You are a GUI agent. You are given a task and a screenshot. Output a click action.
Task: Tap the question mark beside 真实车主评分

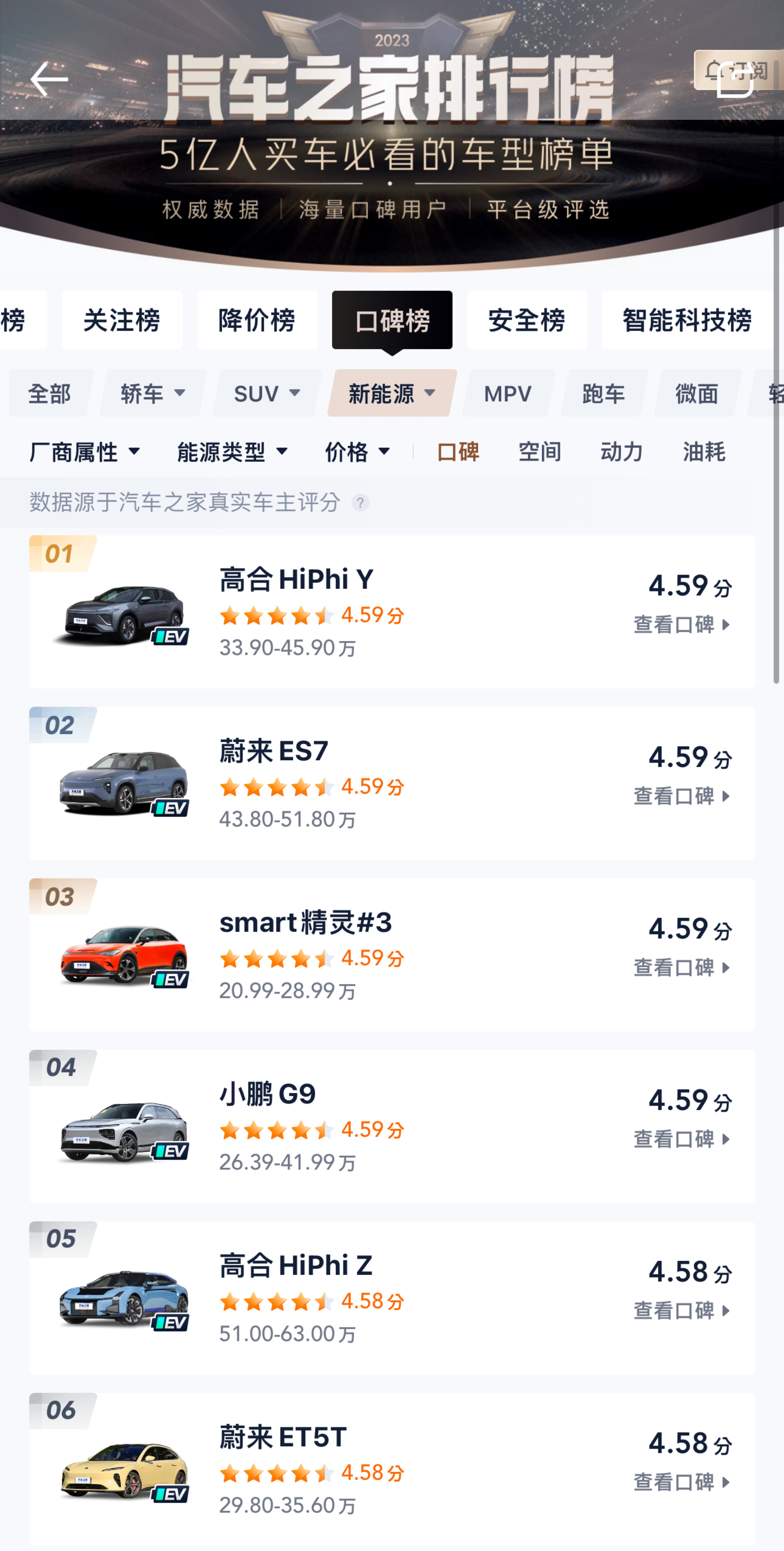point(360,503)
